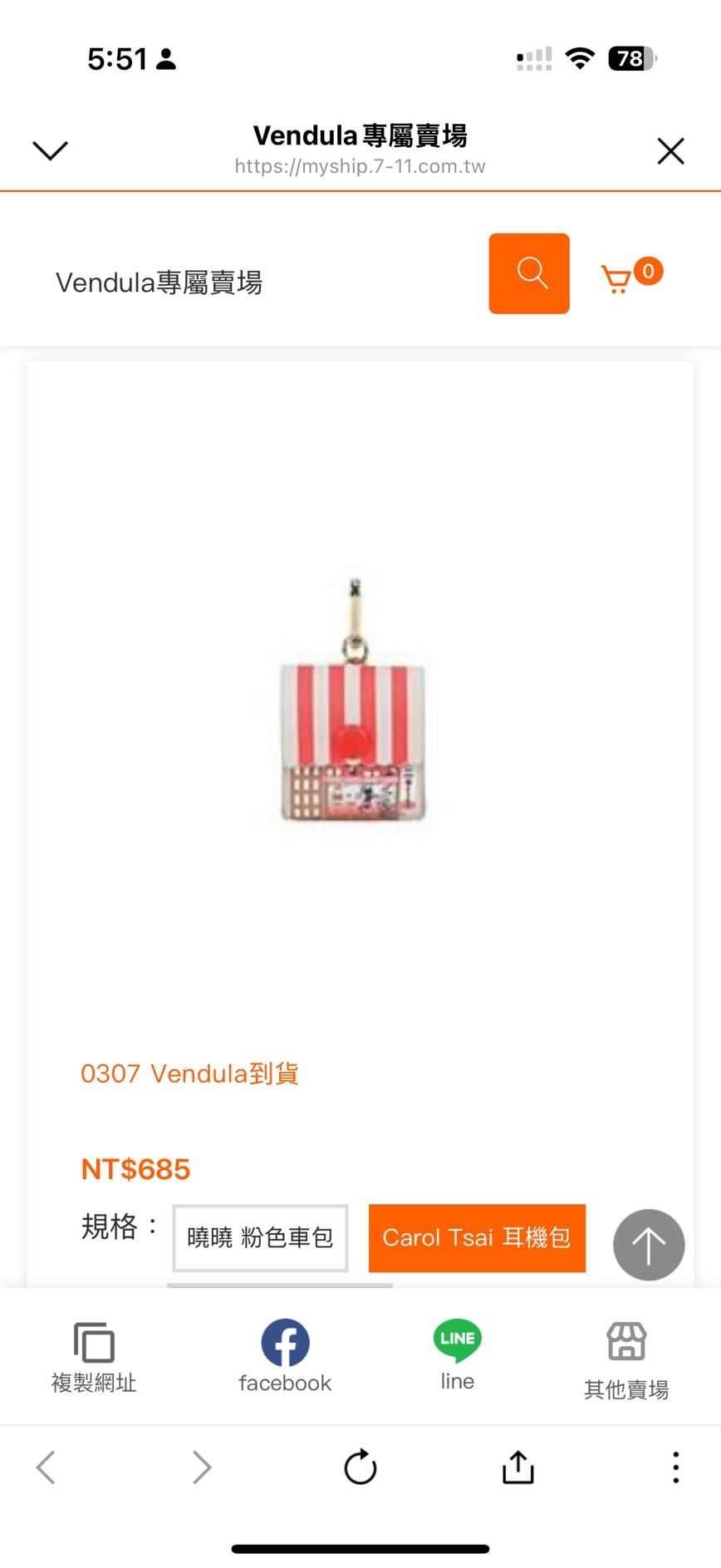Go forward to the next web page
721x1568 pixels.
[201, 1467]
